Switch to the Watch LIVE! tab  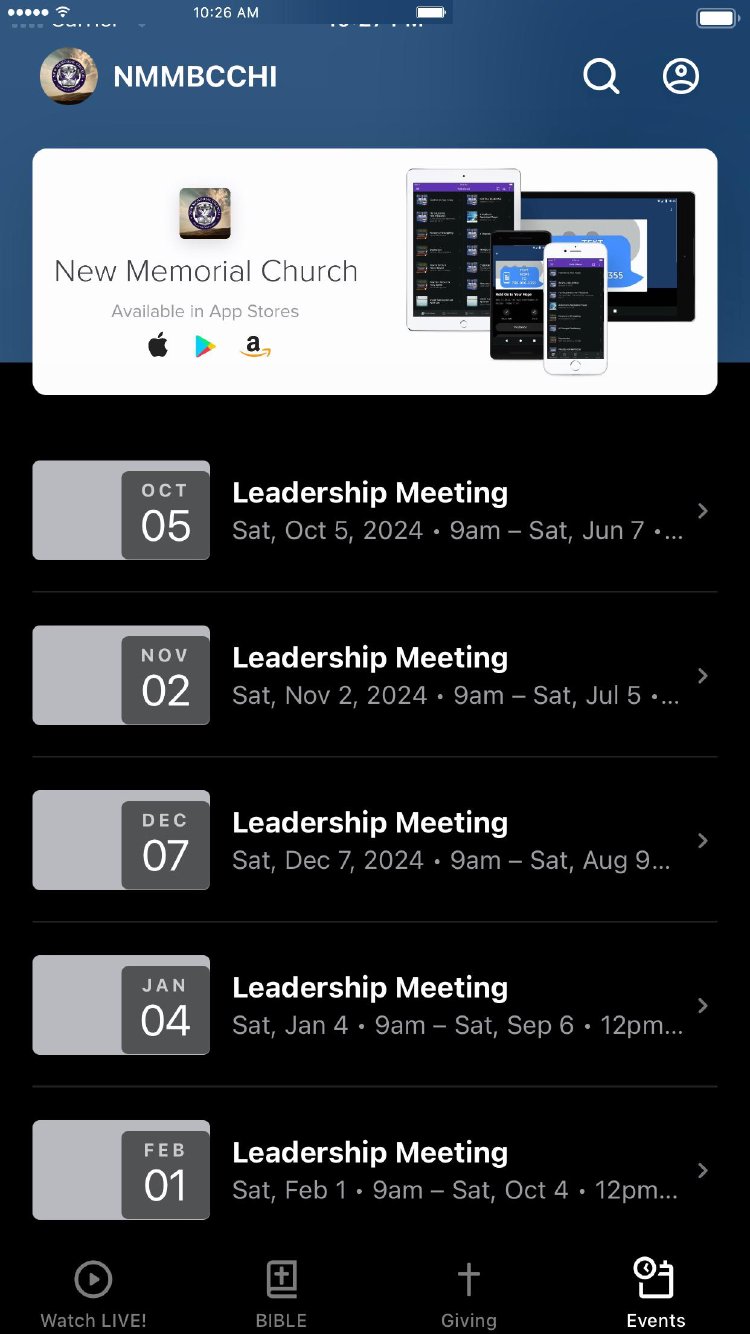pos(93,1293)
